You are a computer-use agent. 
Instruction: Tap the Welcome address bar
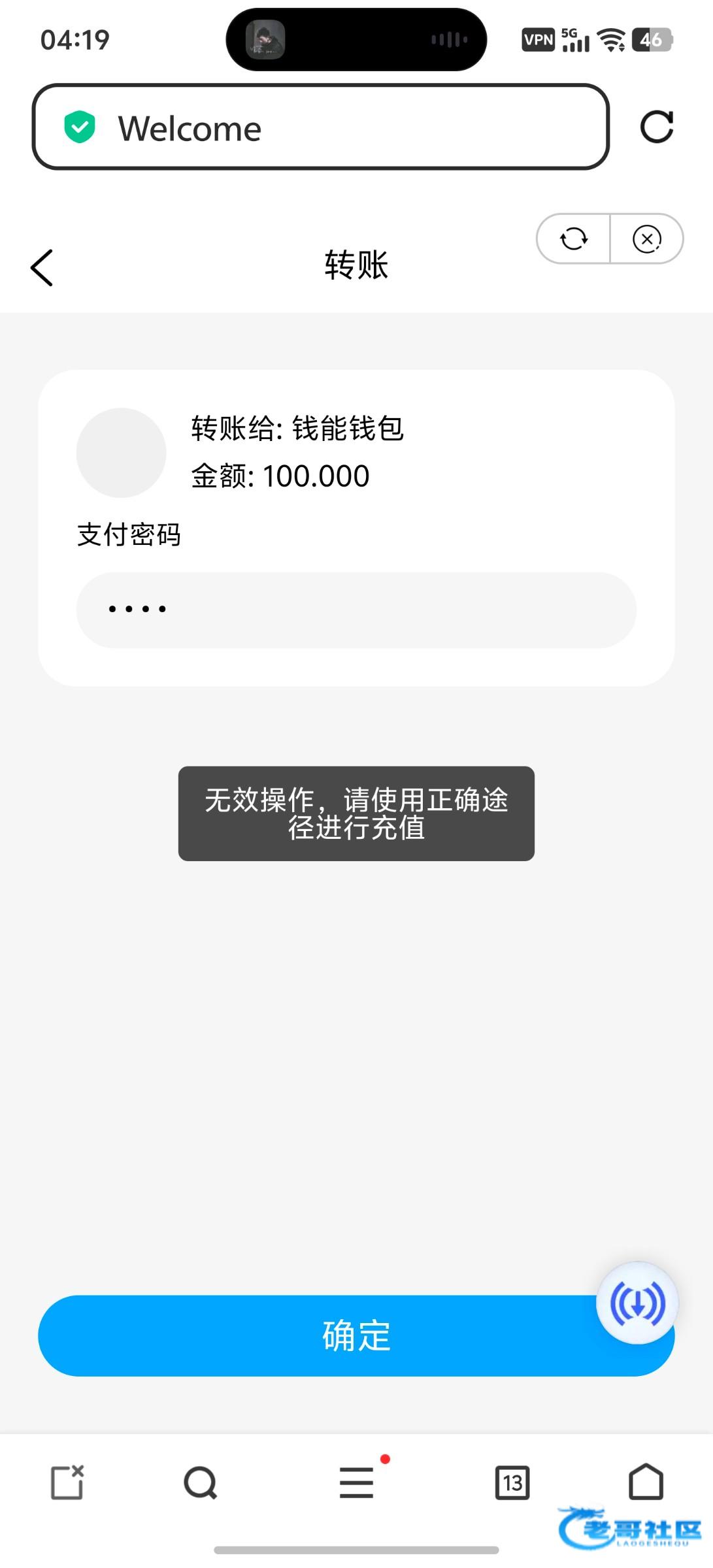pos(320,127)
